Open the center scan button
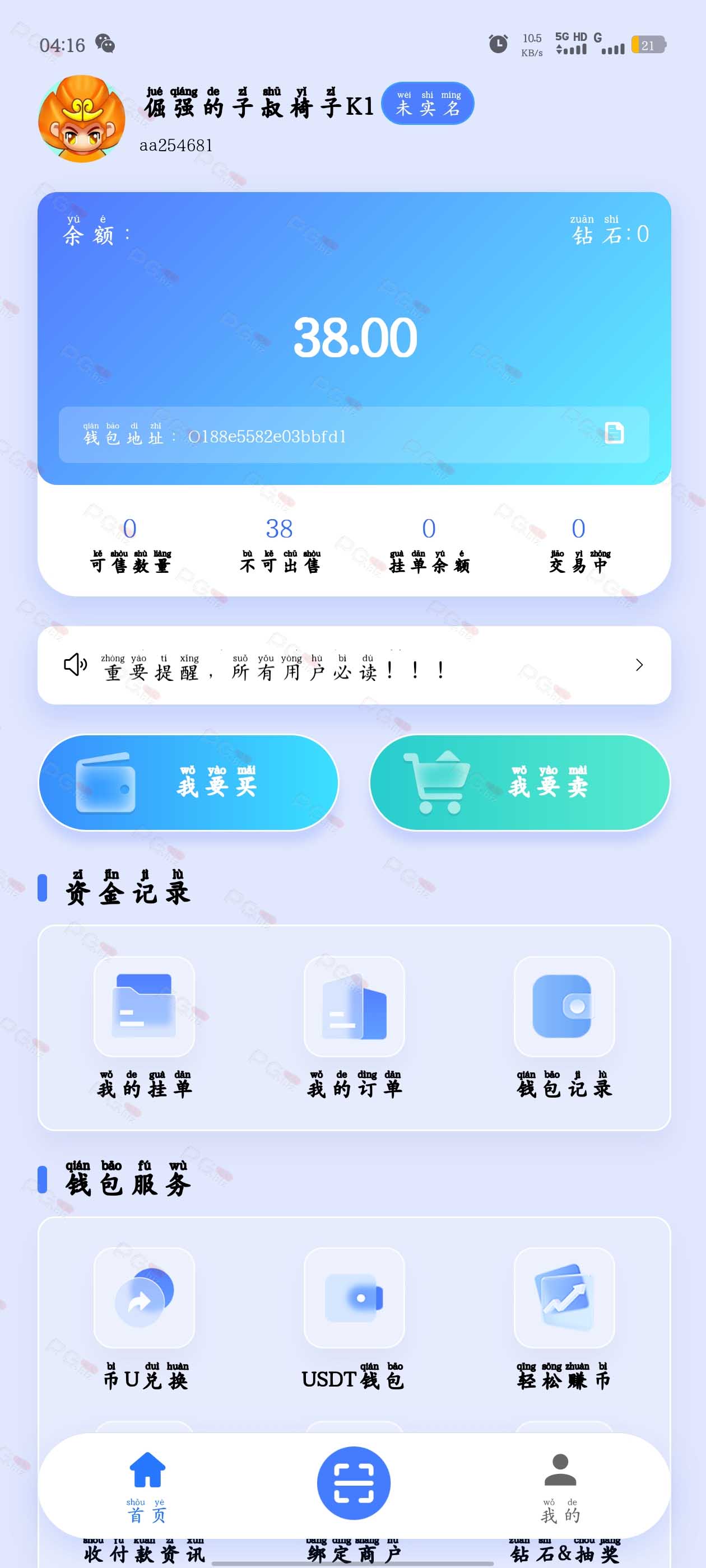706x1568 pixels. click(x=354, y=1483)
